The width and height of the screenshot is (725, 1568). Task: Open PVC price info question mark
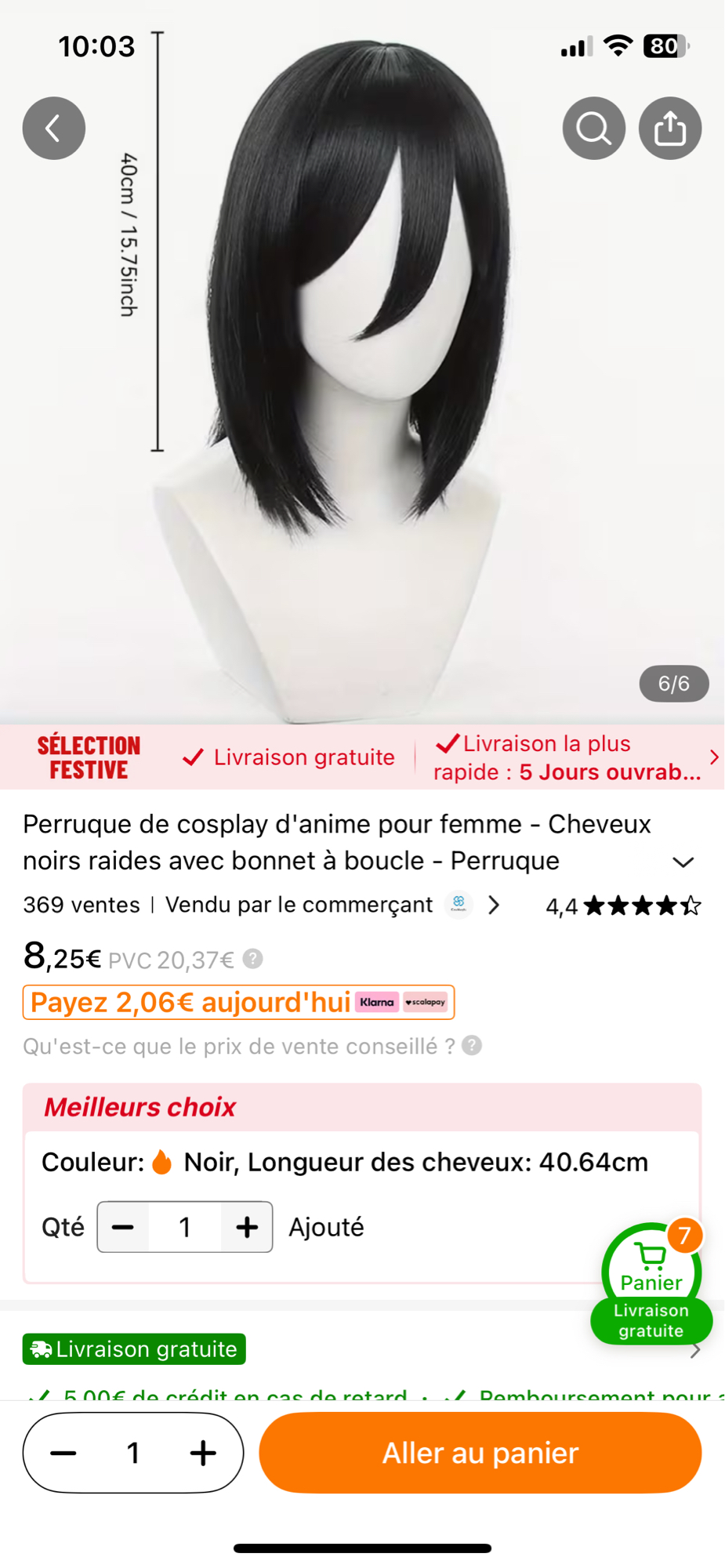tap(252, 959)
